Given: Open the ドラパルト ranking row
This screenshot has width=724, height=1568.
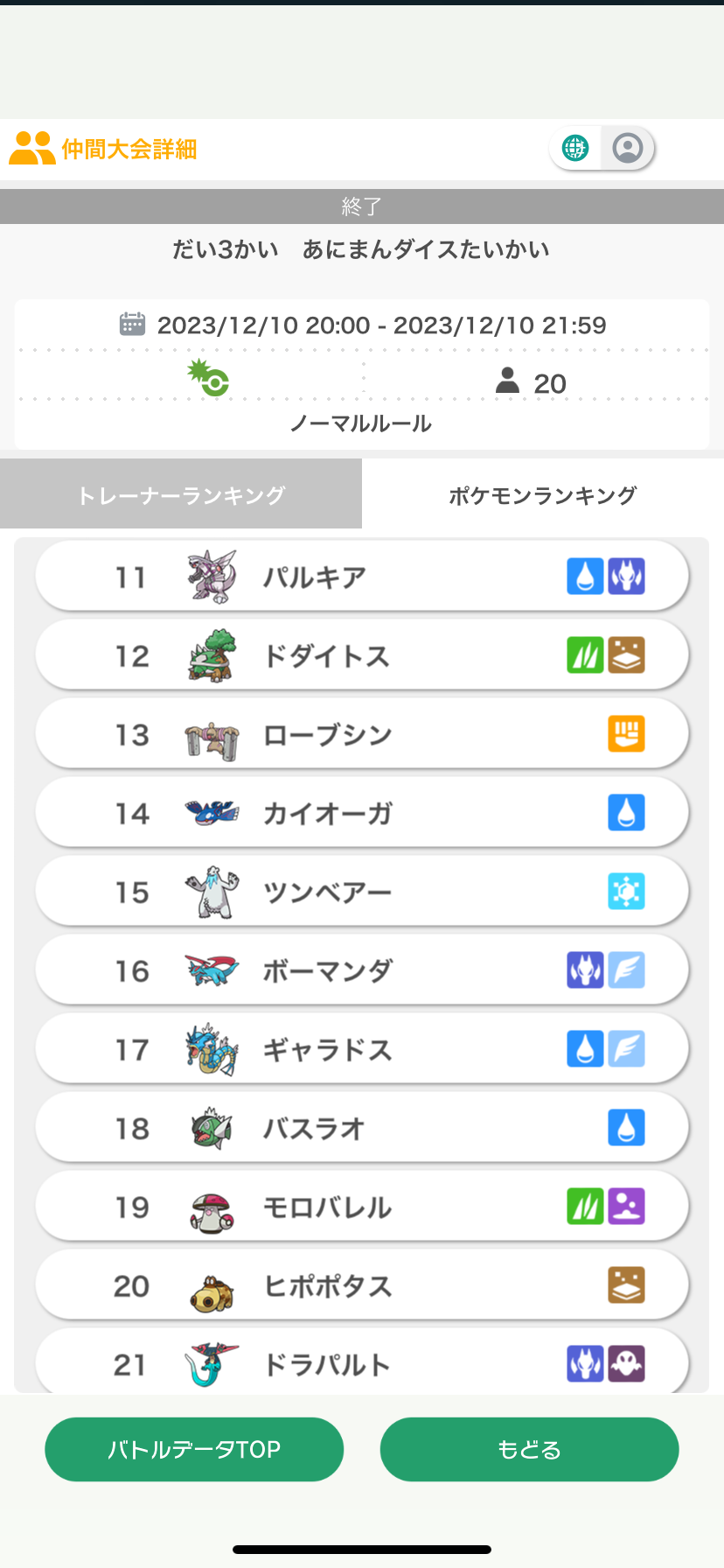Looking at the screenshot, I should click(x=362, y=1361).
